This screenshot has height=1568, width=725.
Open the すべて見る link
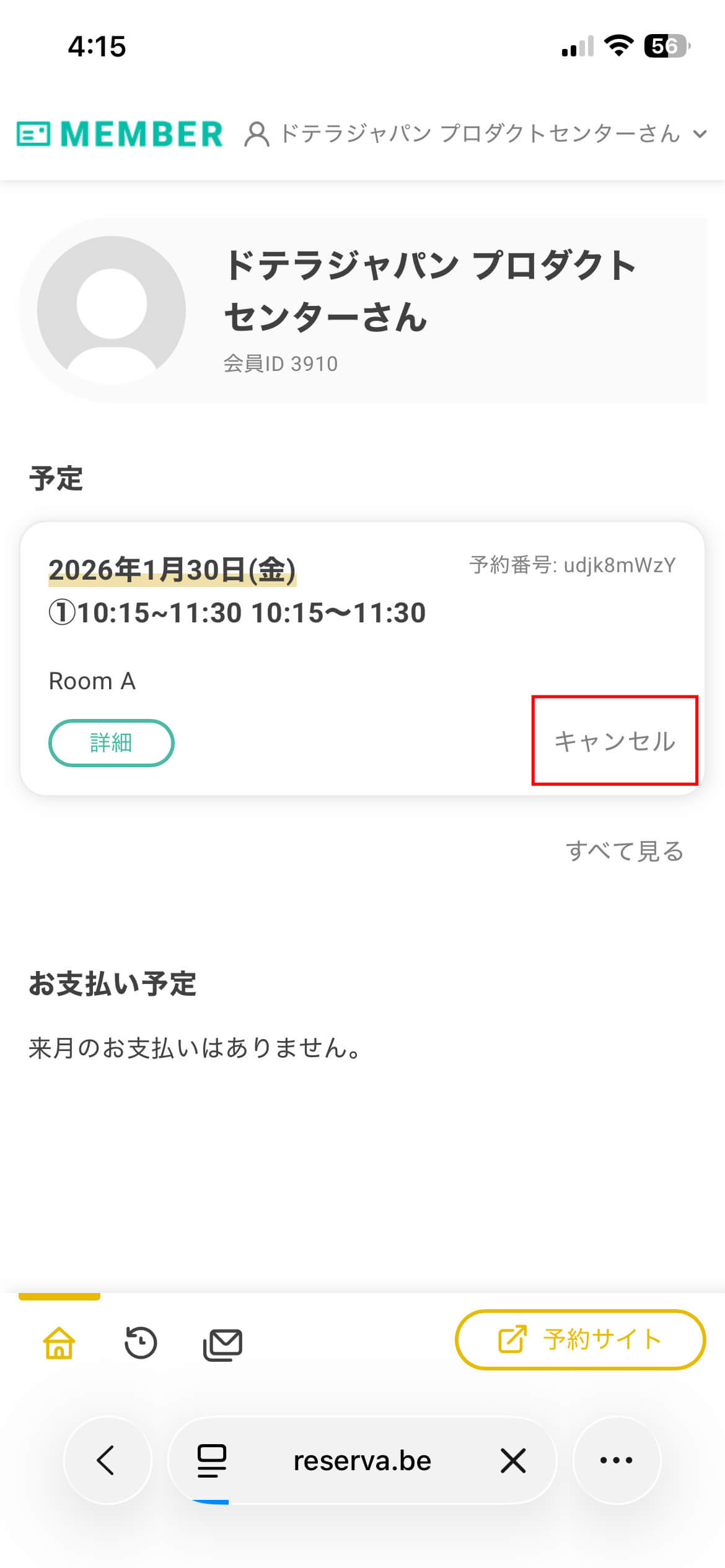(624, 851)
